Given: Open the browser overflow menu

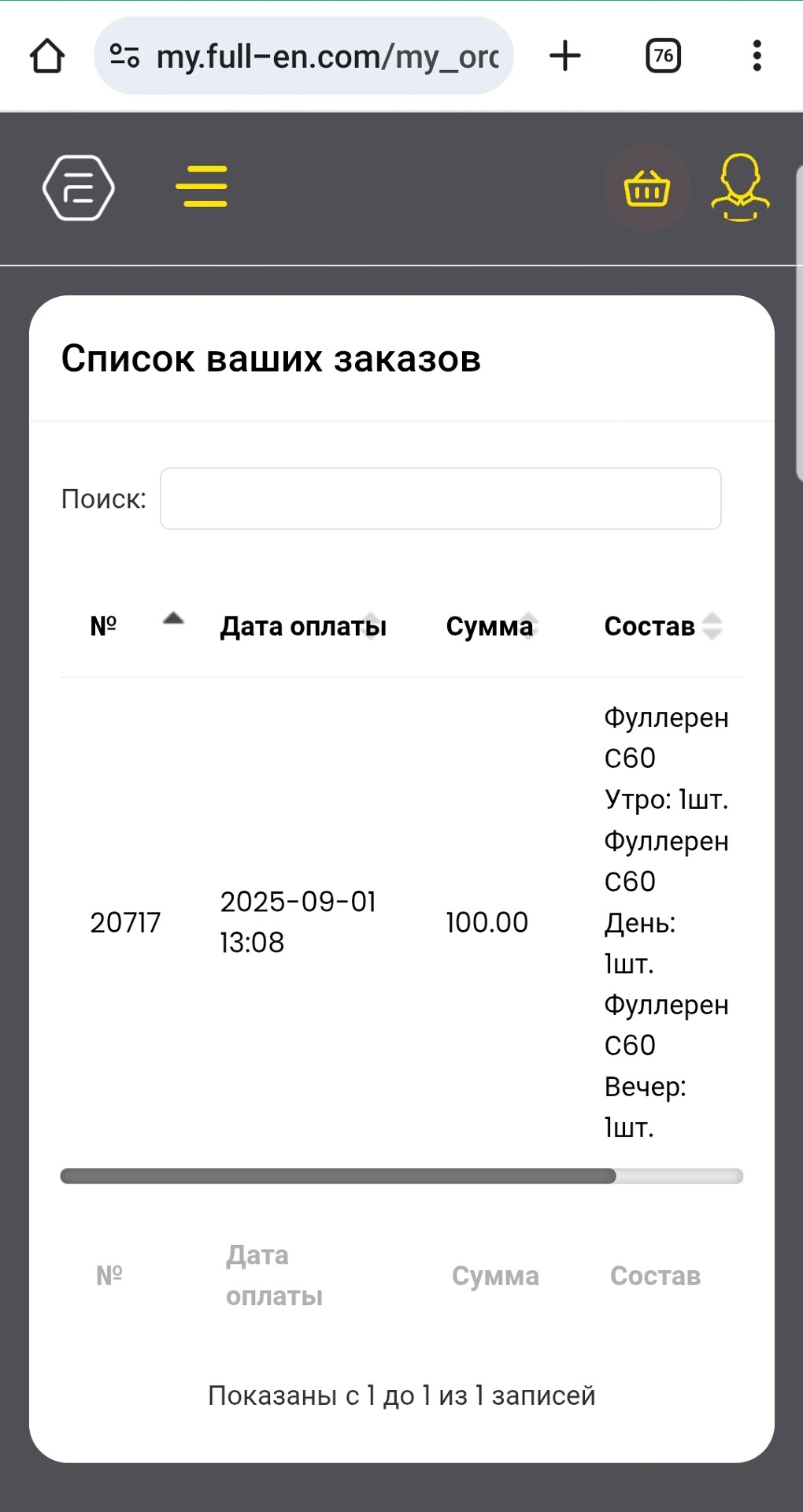Looking at the screenshot, I should pyautogui.click(x=757, y=56).
